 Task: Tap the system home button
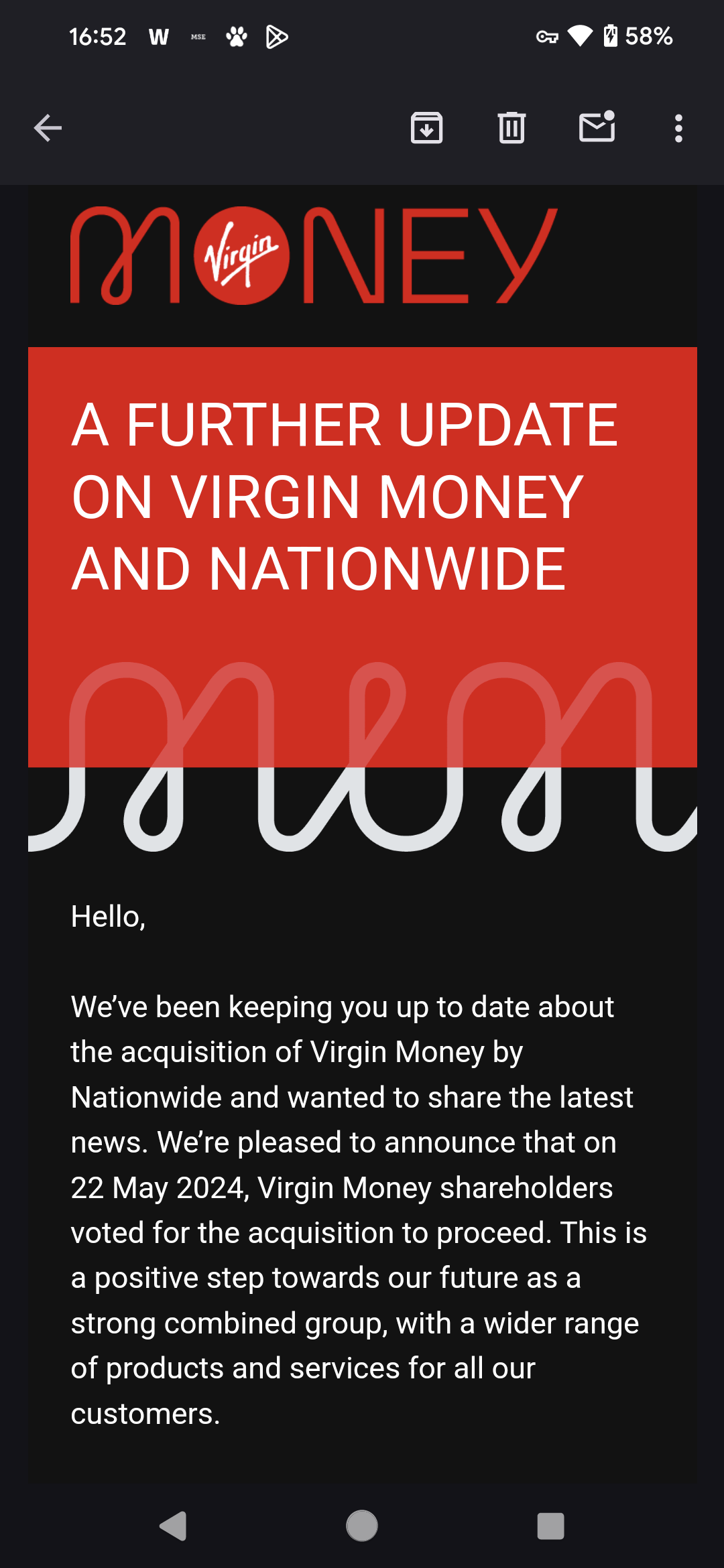click(x=362, y=1526)
